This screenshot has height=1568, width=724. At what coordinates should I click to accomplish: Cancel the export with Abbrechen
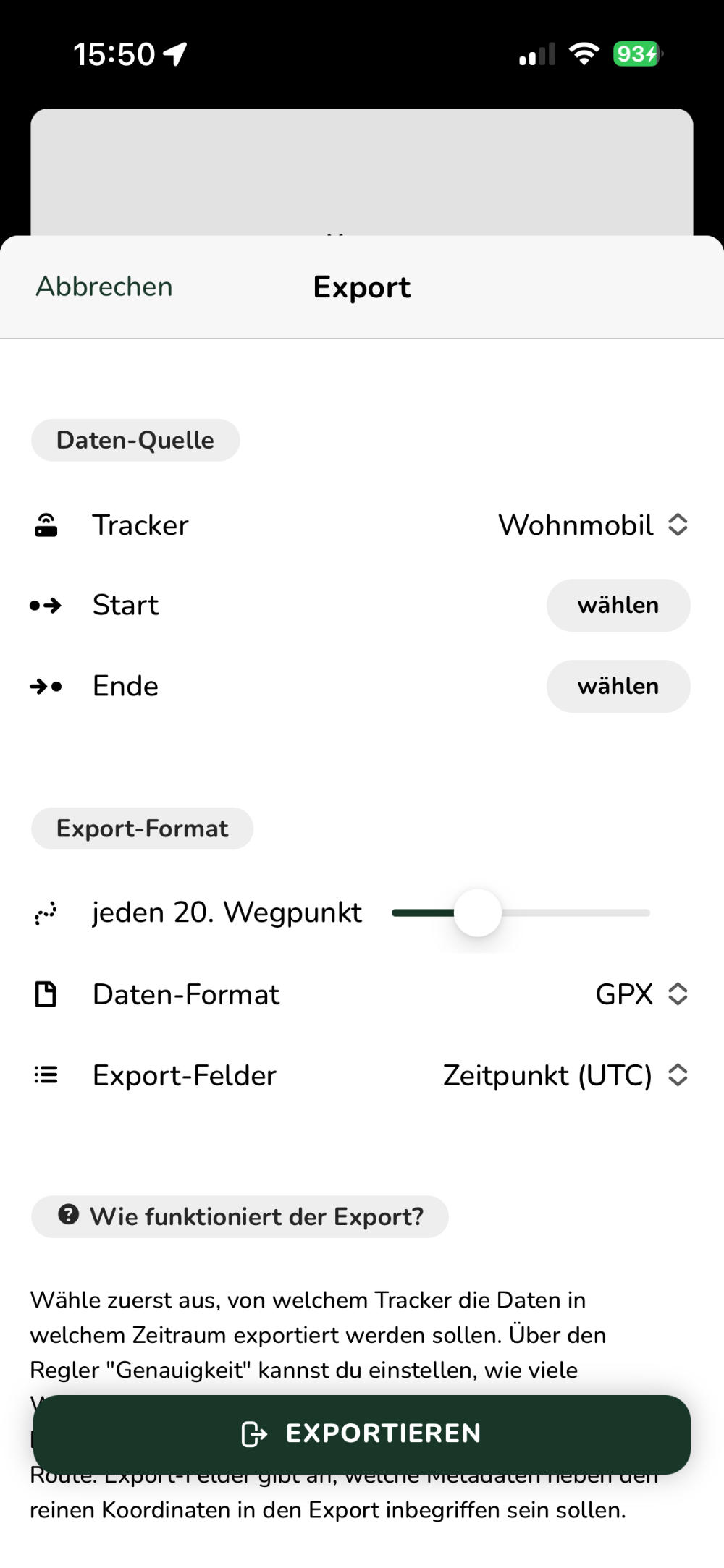(x=104, y=287)
